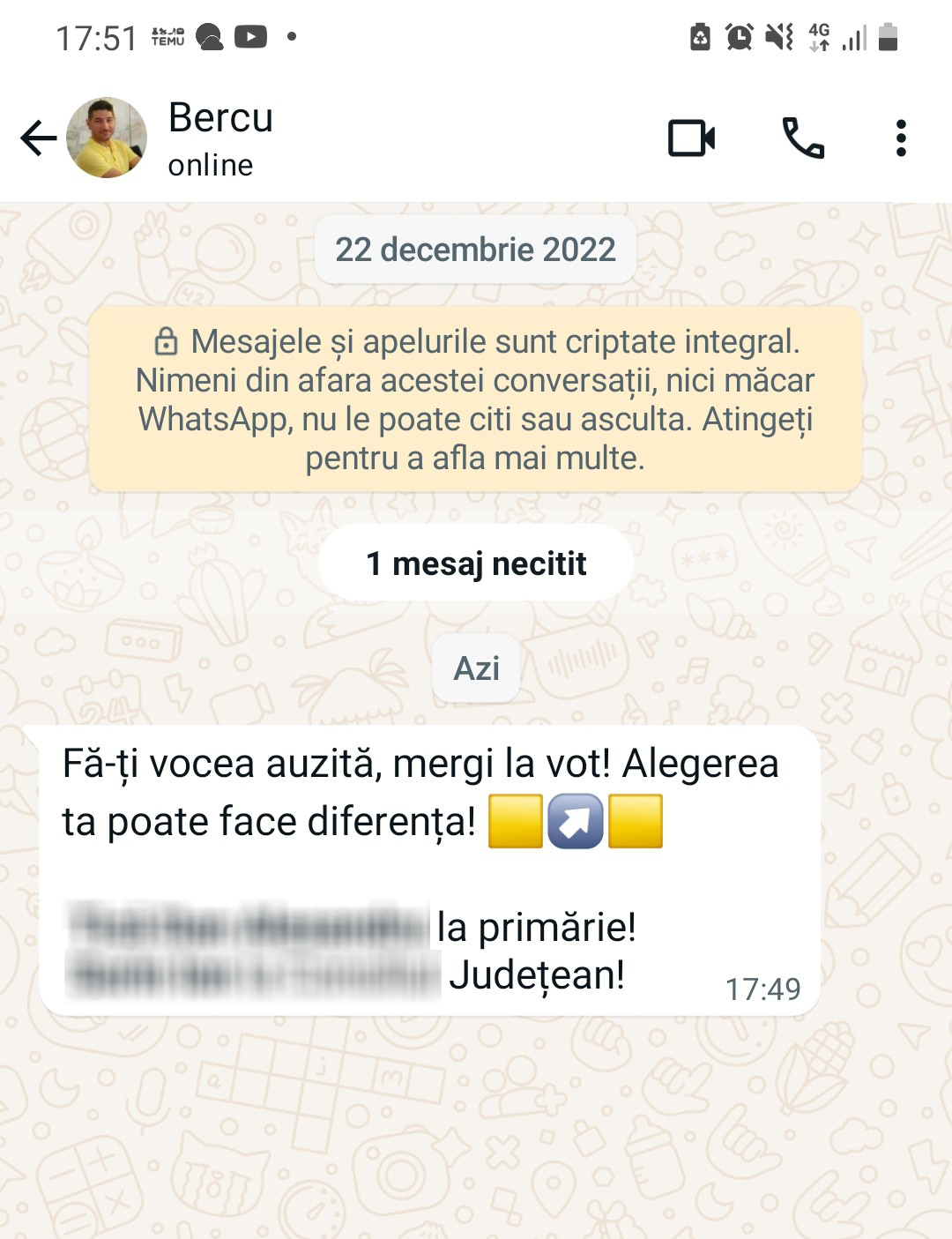Viewport: 952px width, 1239px height.
Task: View Bercu's contact info
Action: [220, 138]
